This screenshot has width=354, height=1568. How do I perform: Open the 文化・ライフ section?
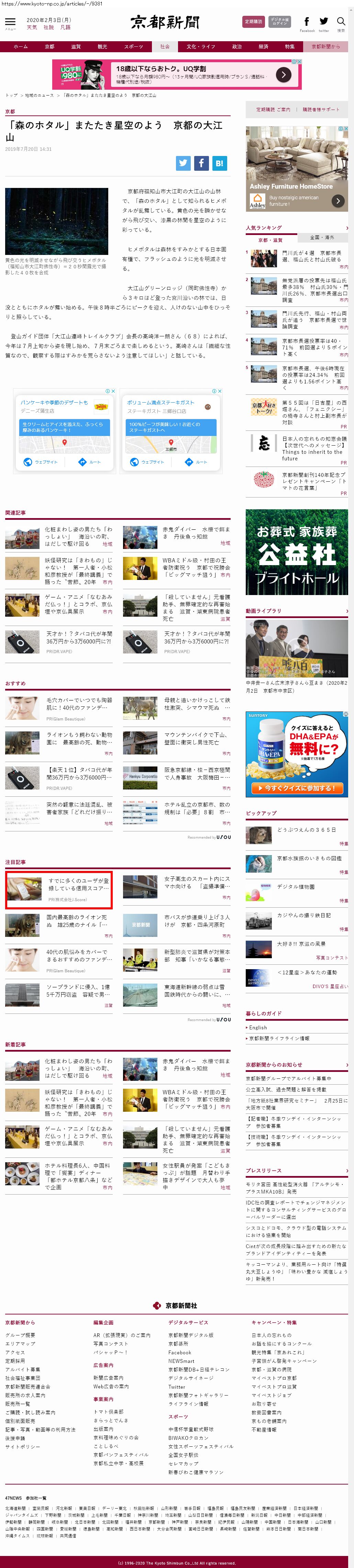tap(200, 47)
